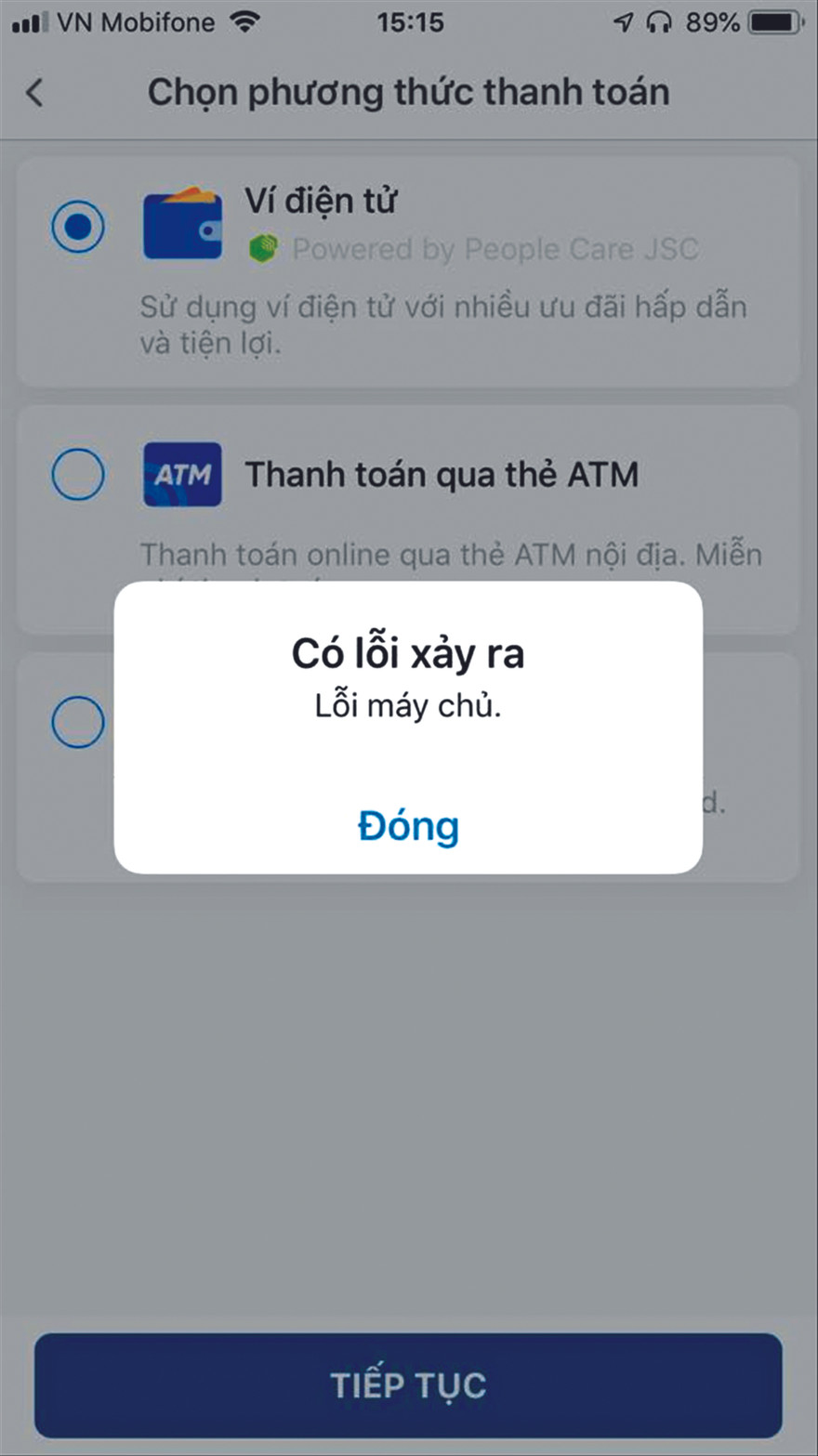Click the Lỗi máy chủ error dialog
This screenshot has height=1456, width=818.
tap(409, 727)
